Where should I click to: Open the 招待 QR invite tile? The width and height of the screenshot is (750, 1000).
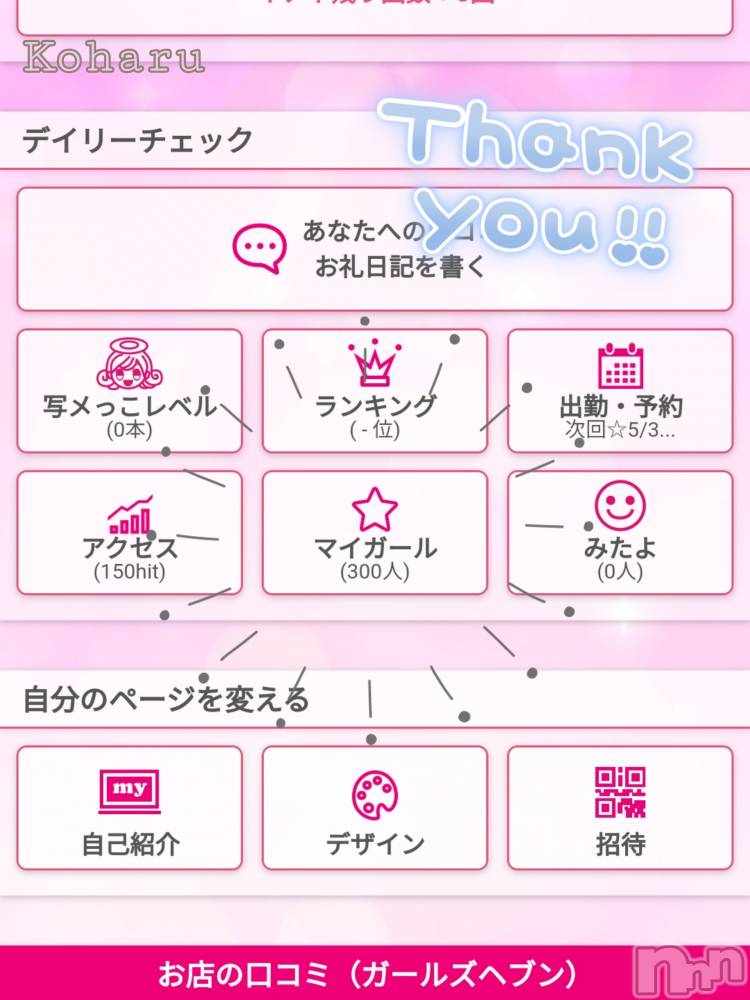coord(620,807)
